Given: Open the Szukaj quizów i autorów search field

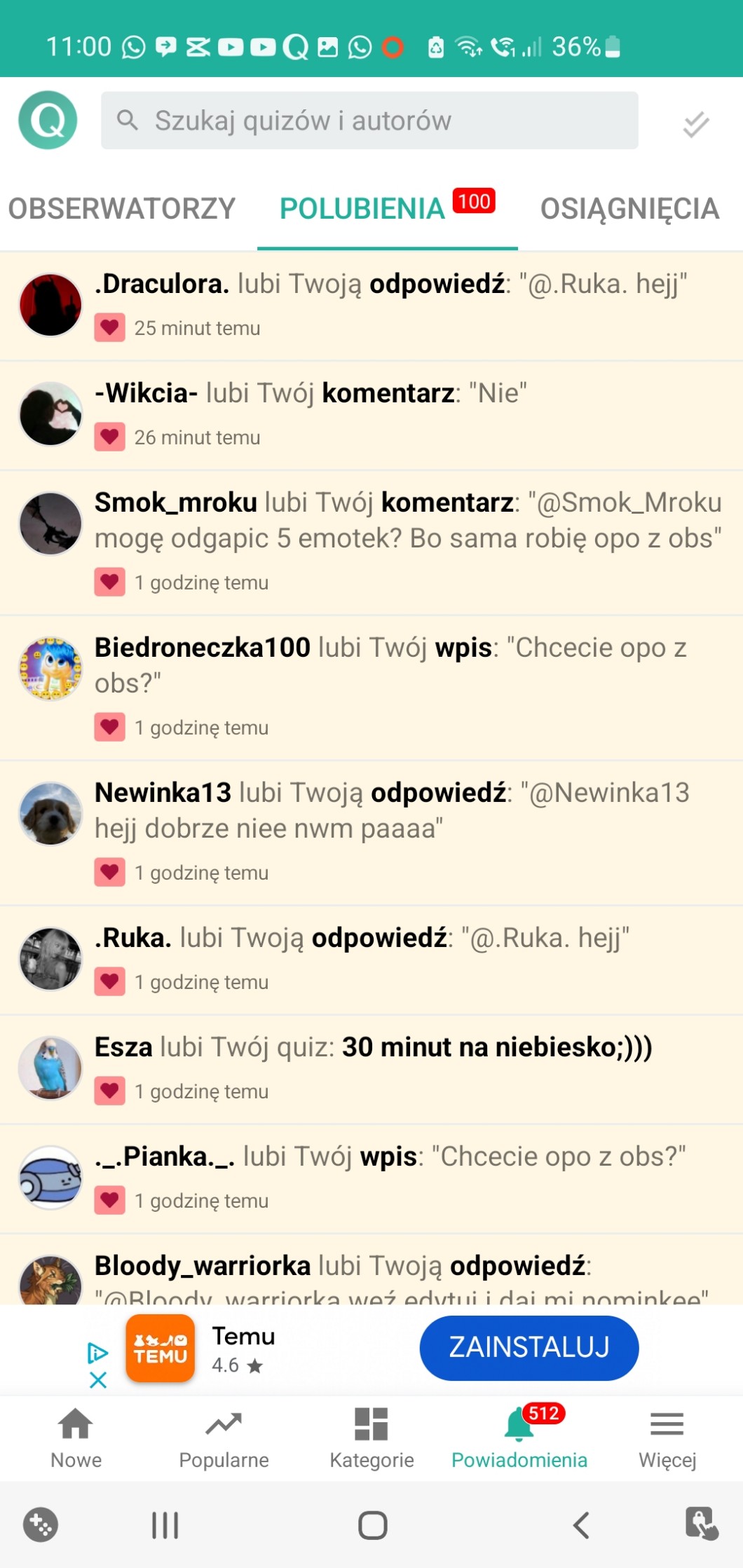Looking at the screenshot, I should point(369,121).
